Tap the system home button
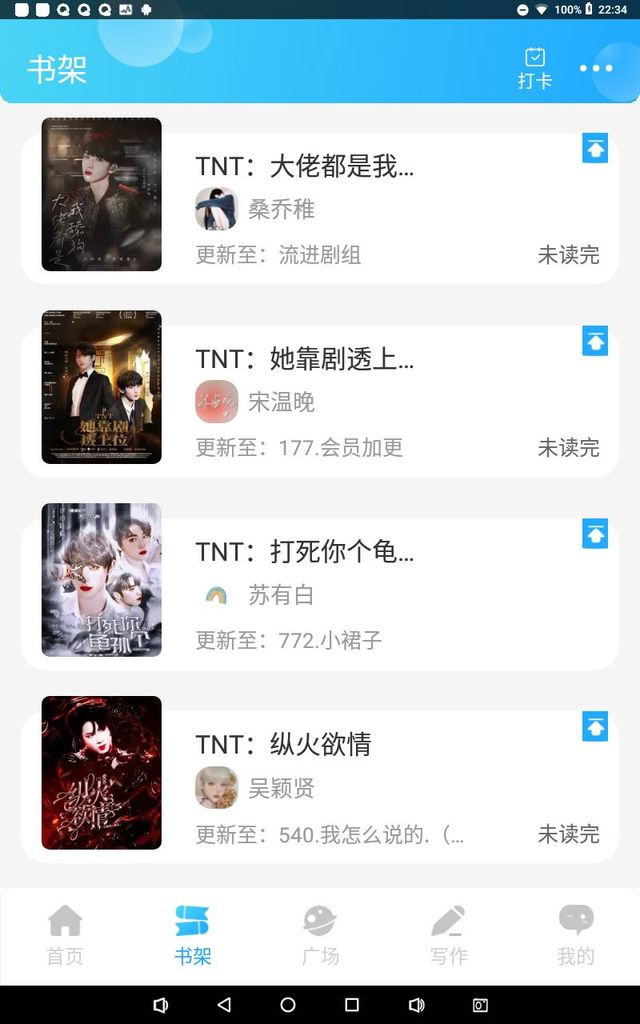The image size is (640, 1024). [x=288, y=1004]
